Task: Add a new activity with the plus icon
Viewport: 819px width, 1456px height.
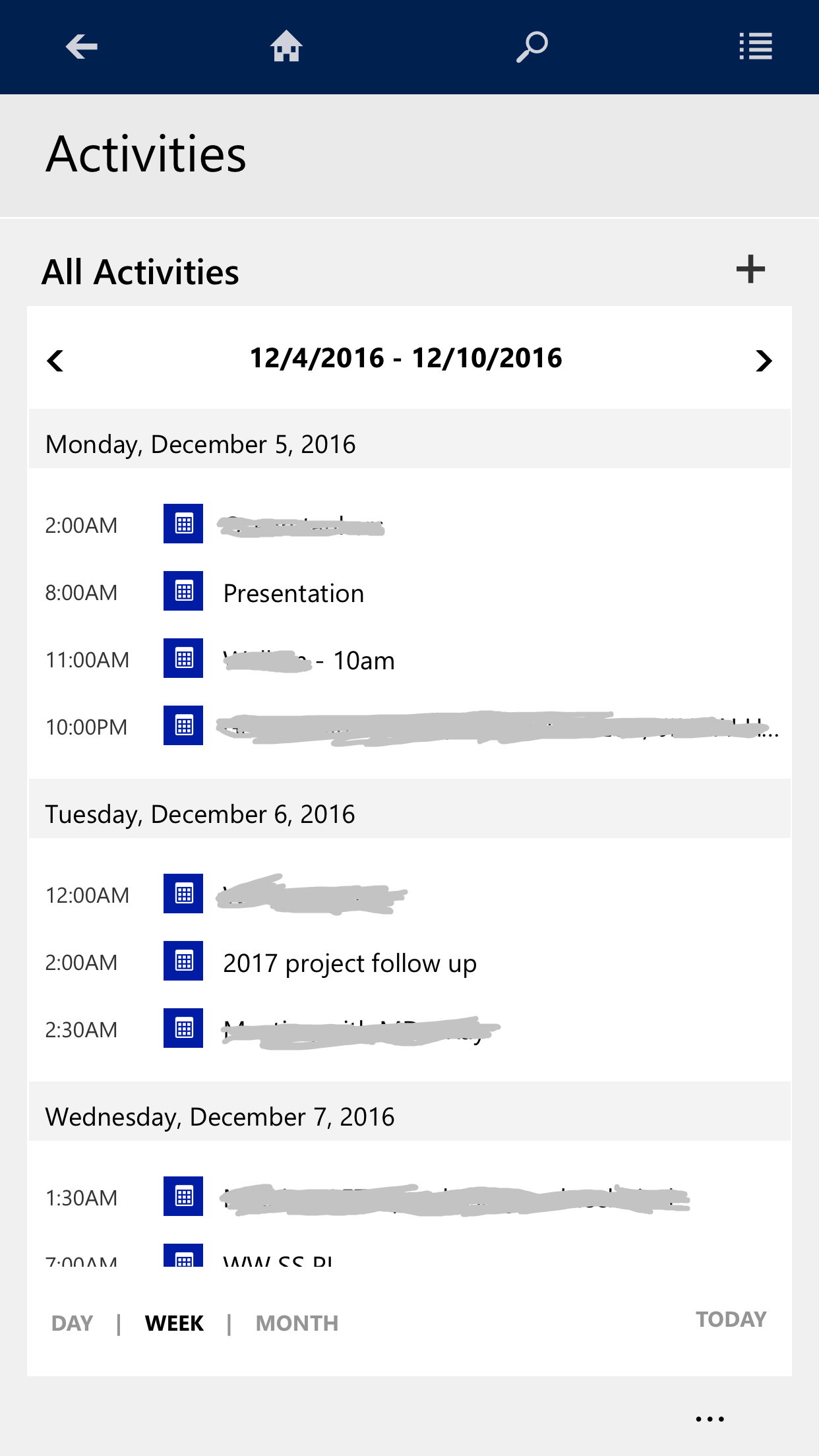Action: [x=750, y=269]
